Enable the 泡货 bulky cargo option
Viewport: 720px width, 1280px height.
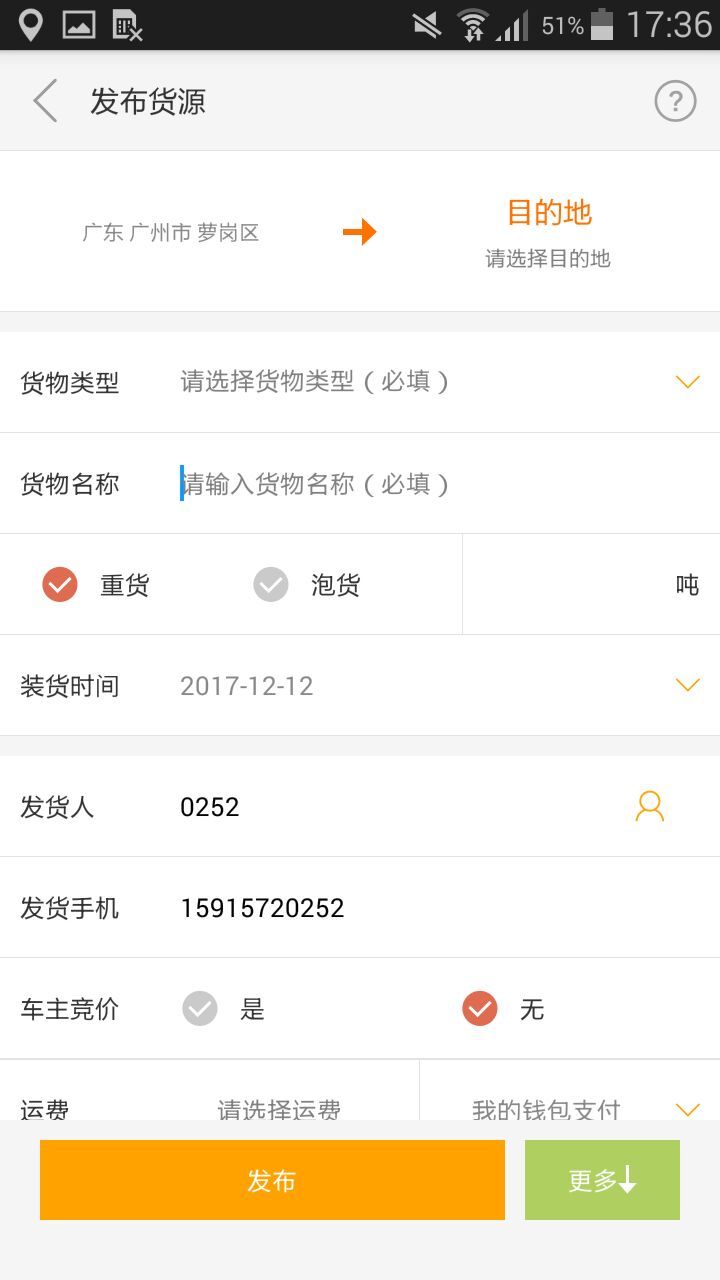[x=268, y=583]
